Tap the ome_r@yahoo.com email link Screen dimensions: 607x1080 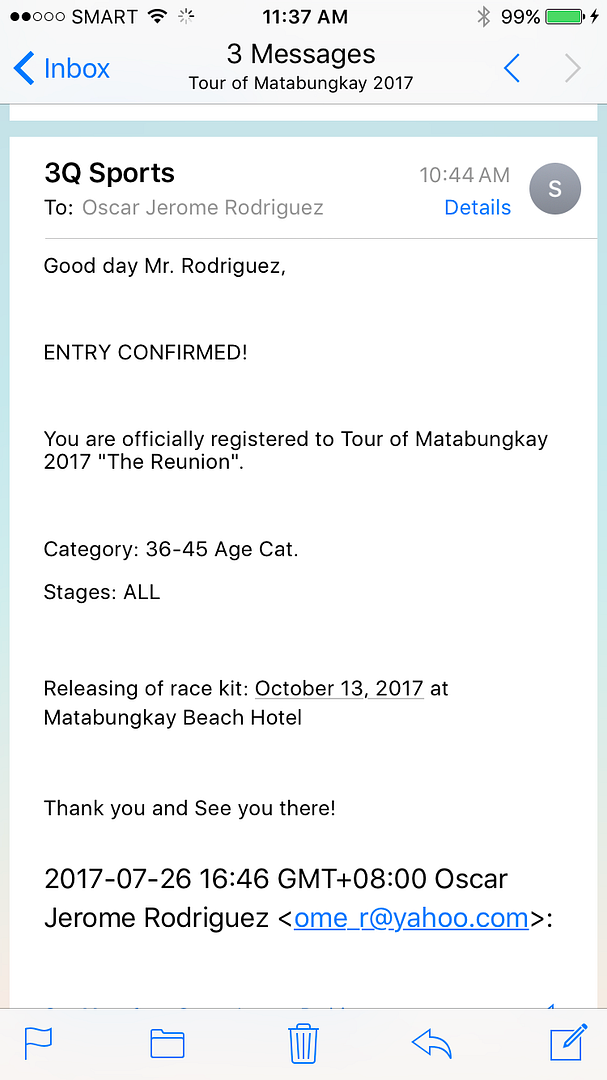pyautogui.click(x=411, y=918)
